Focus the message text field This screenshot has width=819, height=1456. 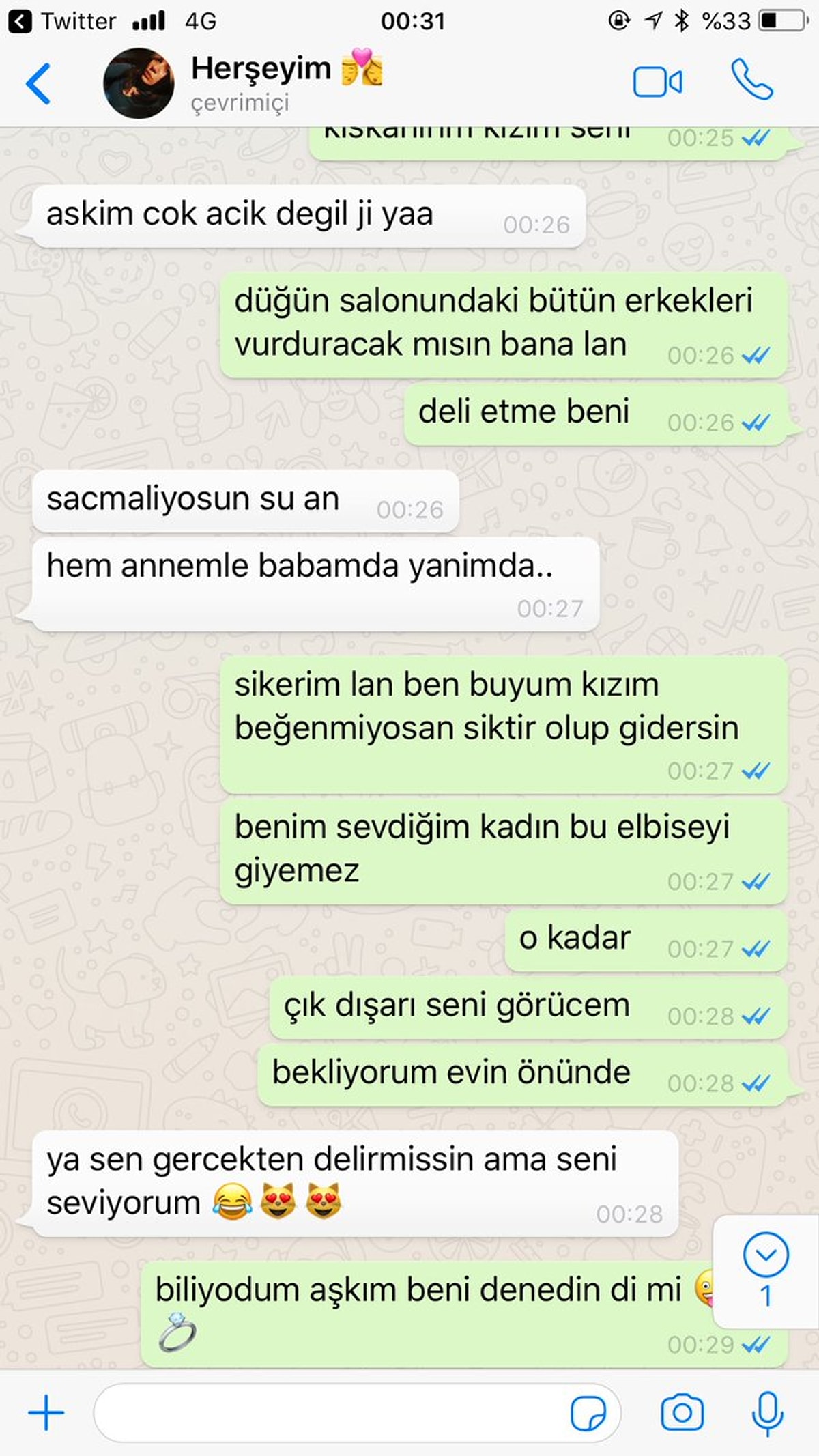pyautogui.click(x=328, y=1413)
